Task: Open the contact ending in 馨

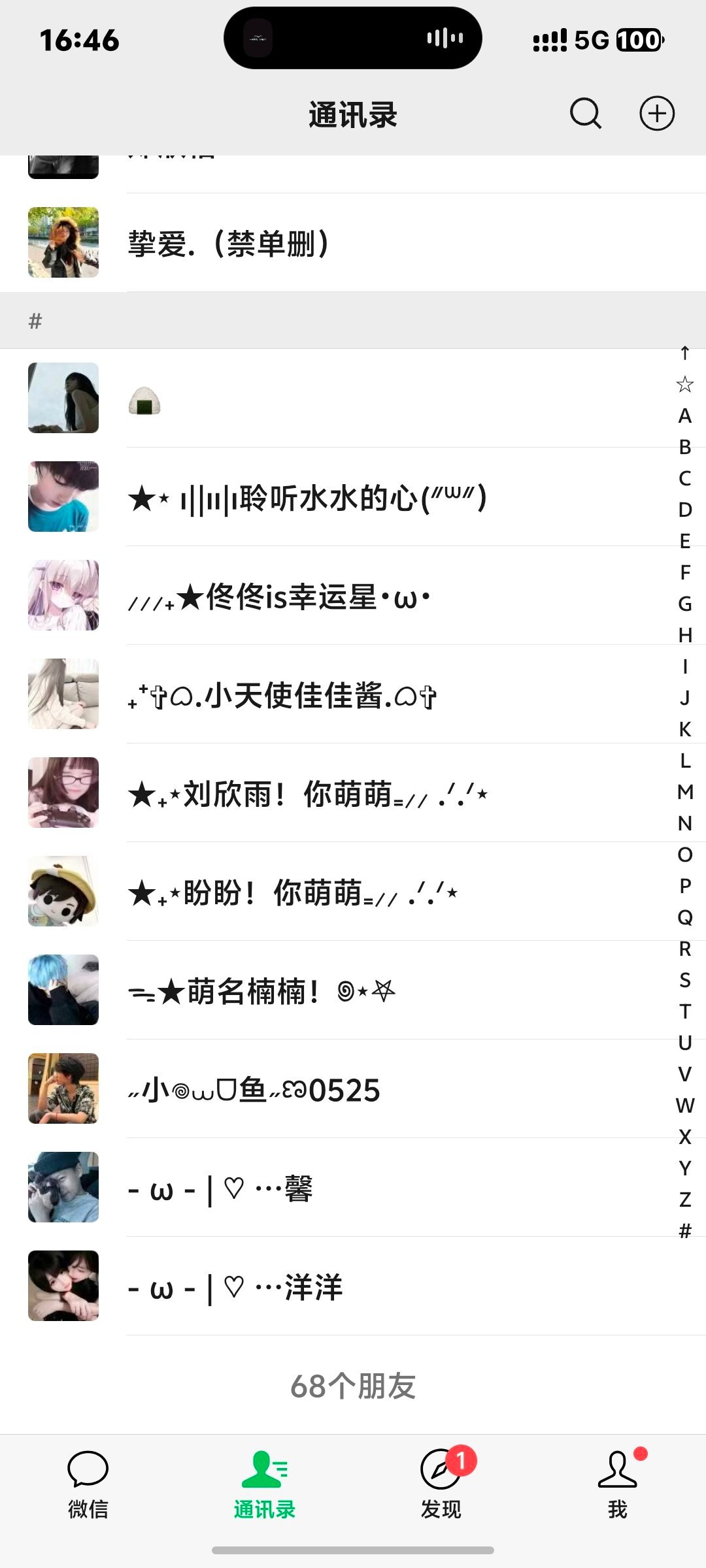Action: pyautogui.click(x=353, y=1187)
